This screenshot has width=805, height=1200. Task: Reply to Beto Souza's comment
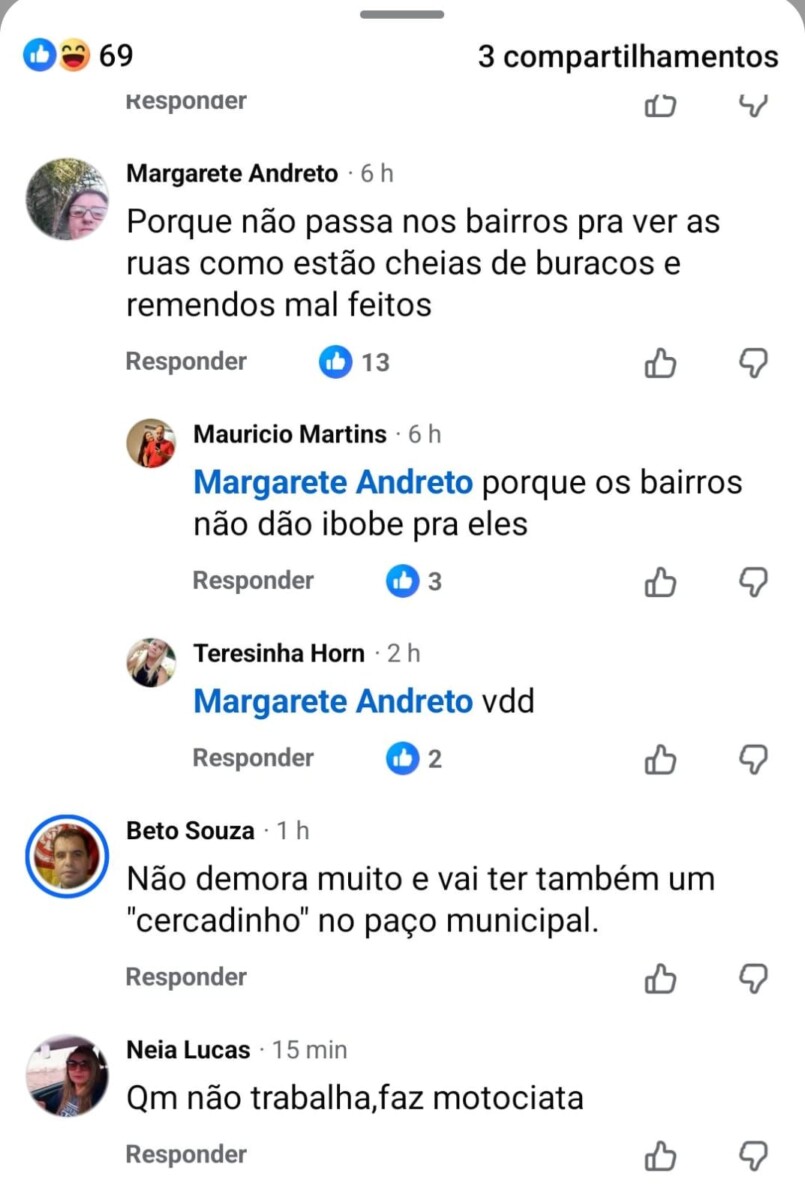pyautogui.click(x=186, y=977)
